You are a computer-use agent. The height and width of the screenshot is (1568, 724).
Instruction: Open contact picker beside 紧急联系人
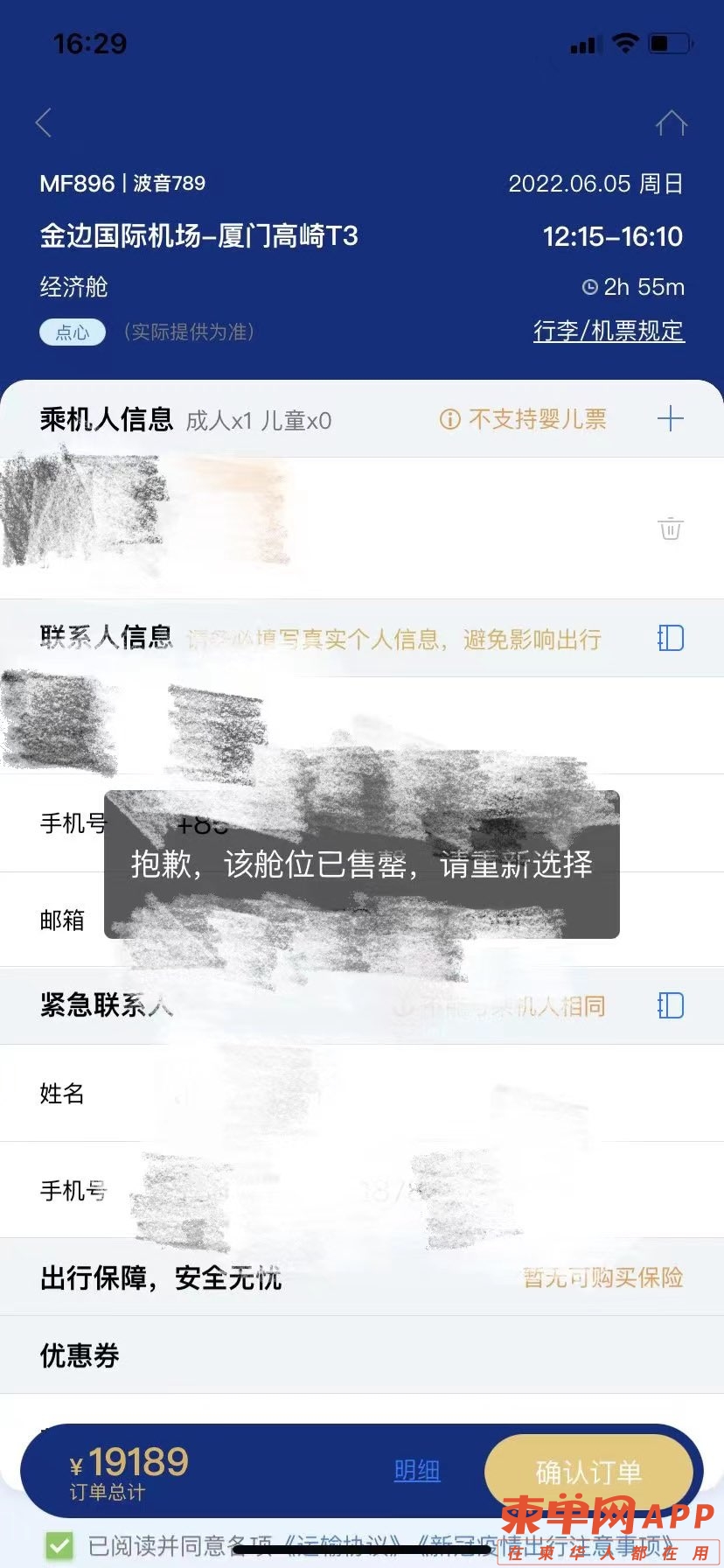tap(670, 1005)
